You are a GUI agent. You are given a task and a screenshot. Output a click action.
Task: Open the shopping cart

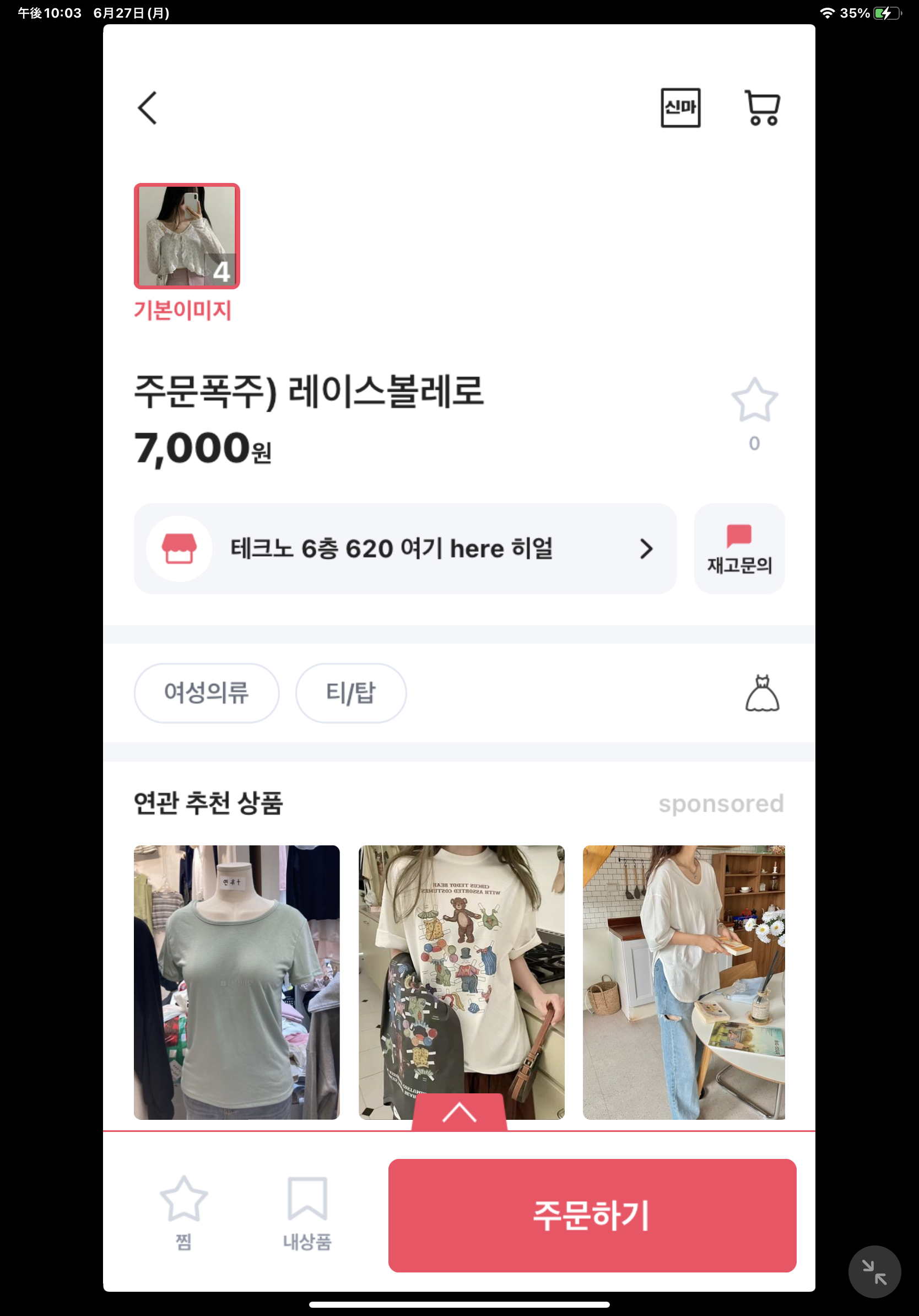[x=762, y=108]
